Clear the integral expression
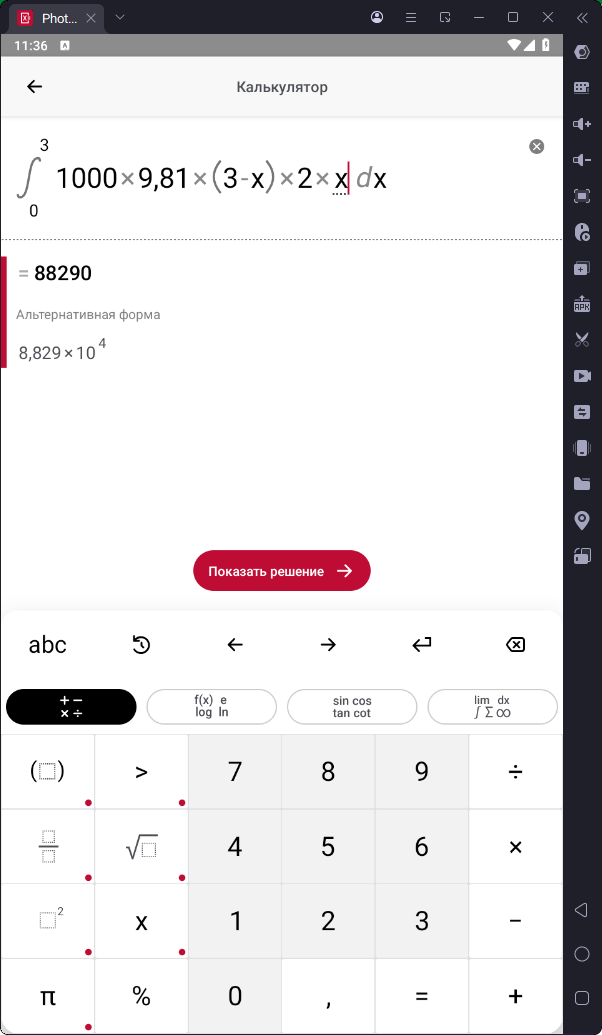602x1035 pixels. (x=537, y=147)
